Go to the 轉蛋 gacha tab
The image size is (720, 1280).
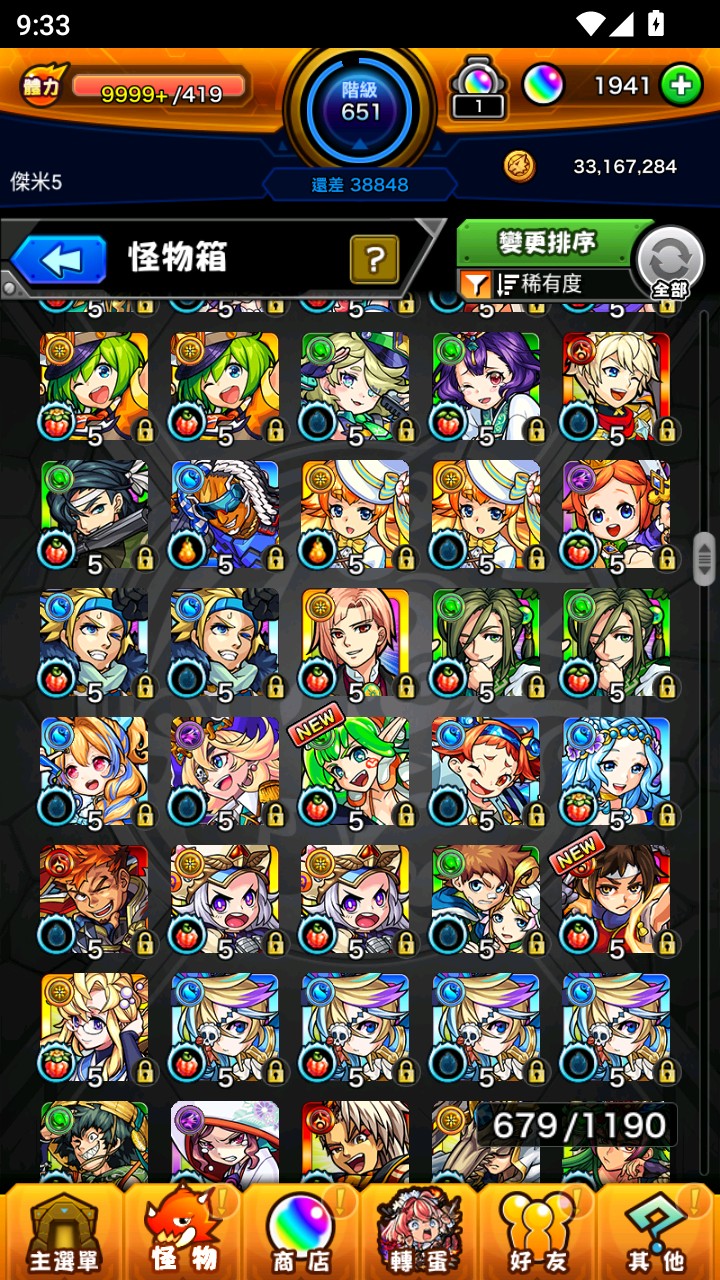pos(418,1232)
